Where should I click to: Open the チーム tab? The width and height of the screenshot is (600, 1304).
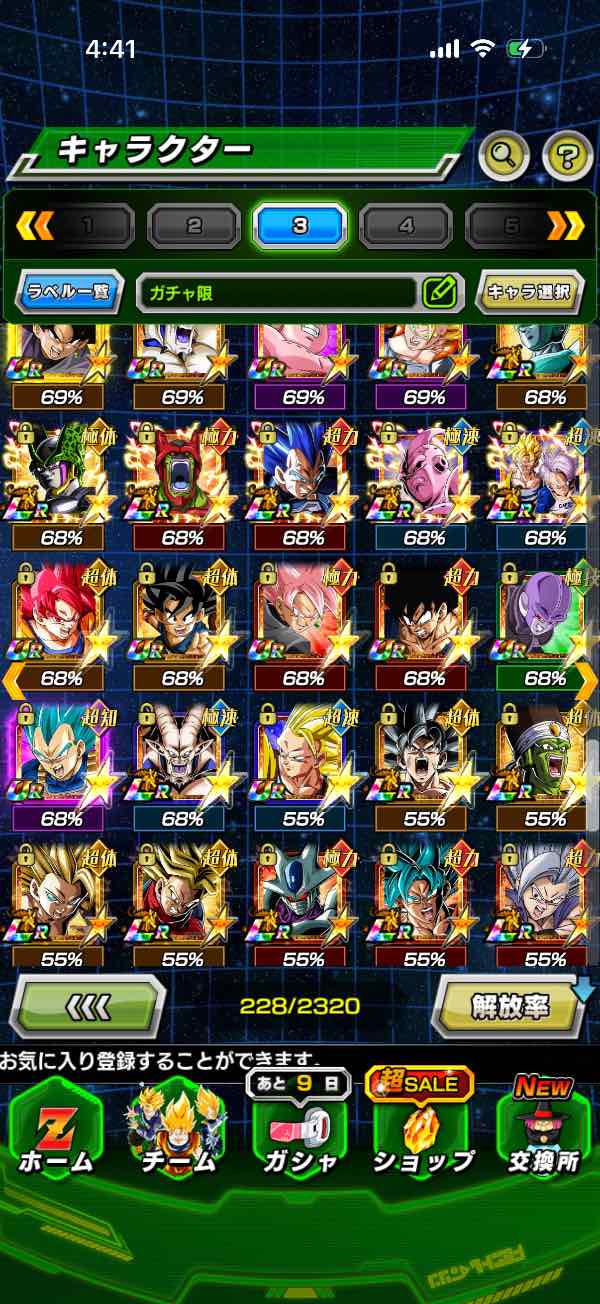coord(176,1130)
